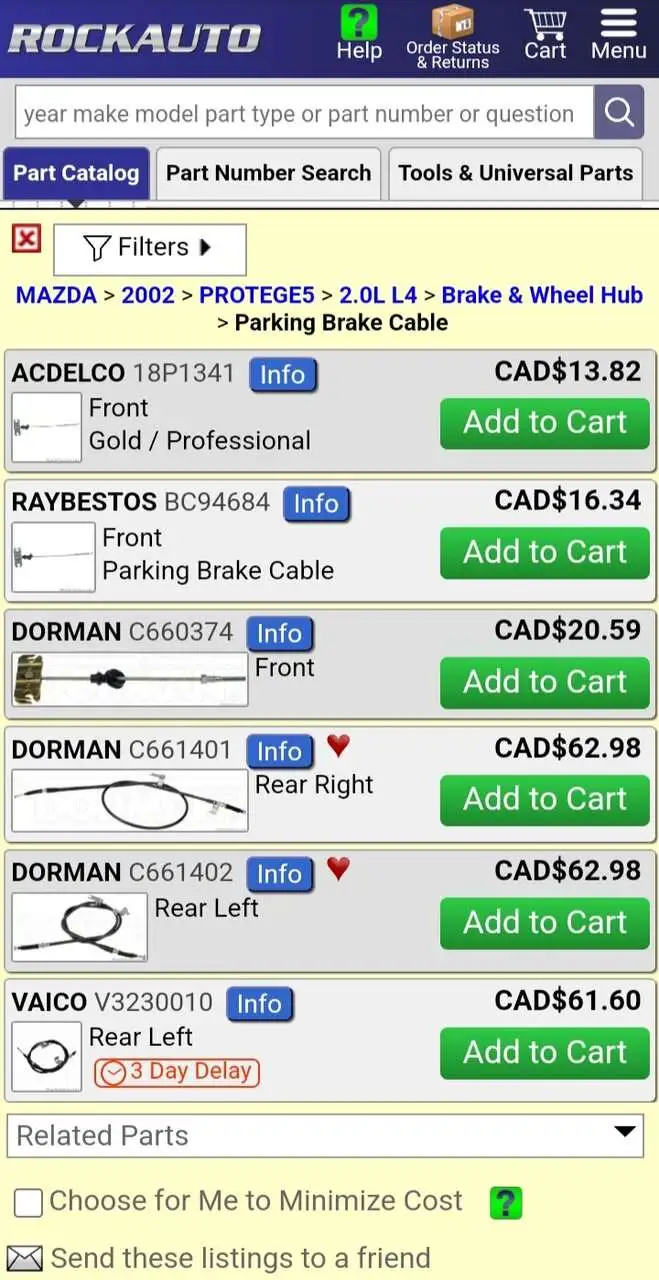This screenshot has width=659, height=1280.
Task: Switch to Part Number Search tab
Action: coord(268,173)
